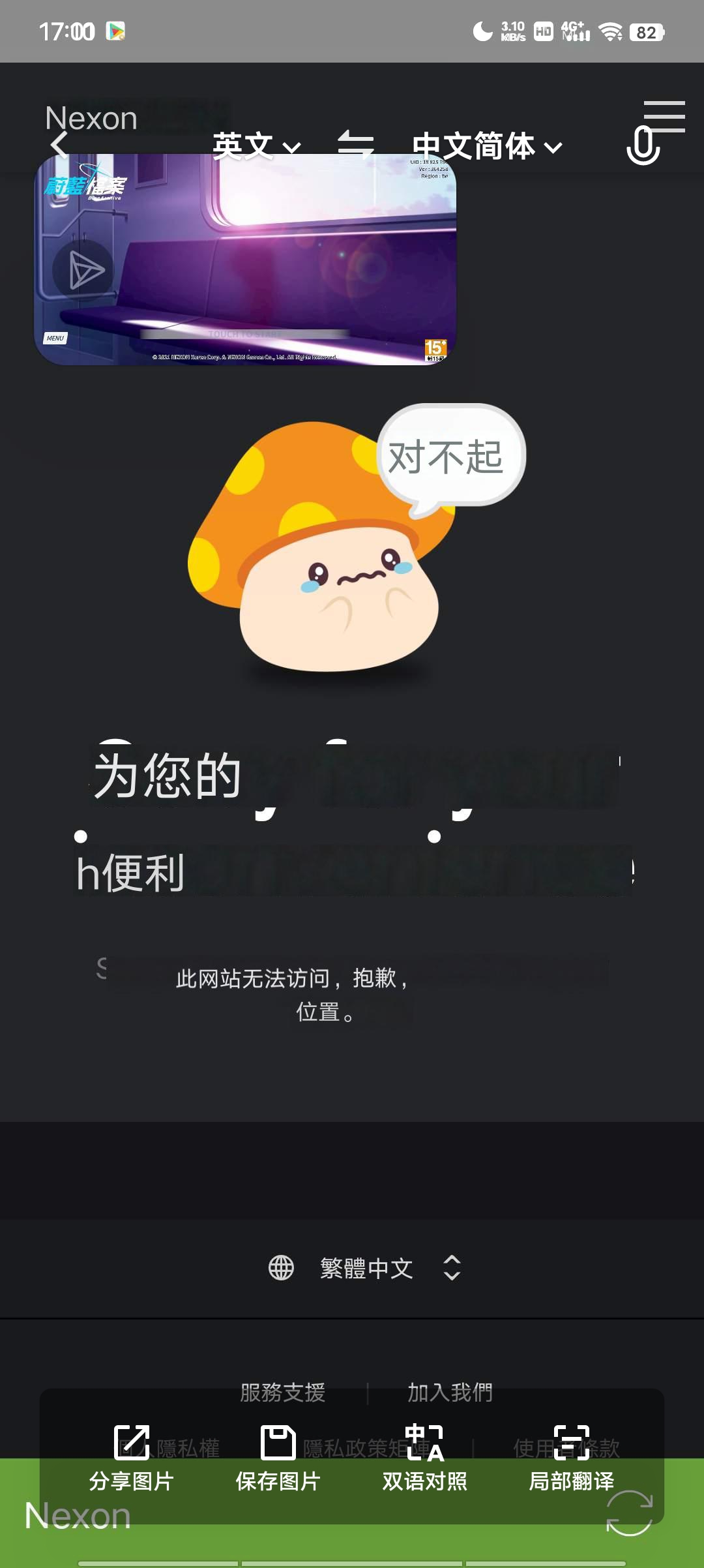
Task: Change target language from 中文简体
Action: (486, 146)
